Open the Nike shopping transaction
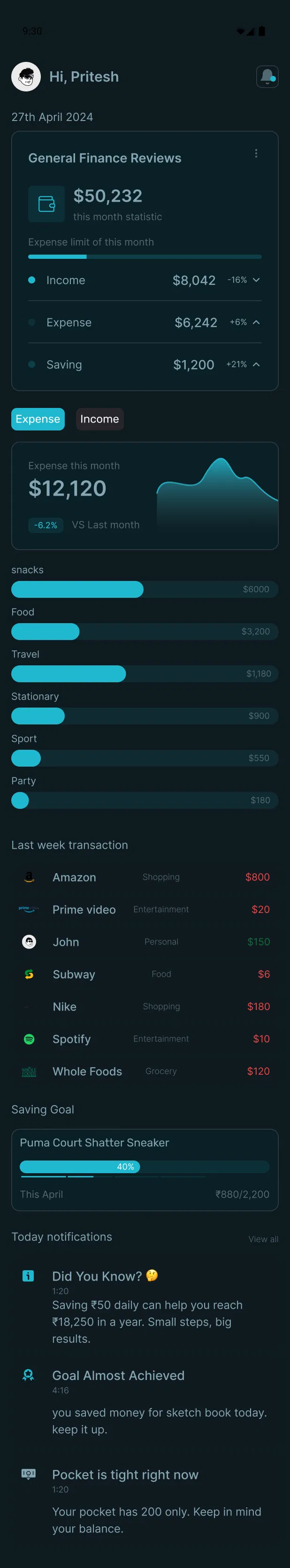 point(145,1006)
